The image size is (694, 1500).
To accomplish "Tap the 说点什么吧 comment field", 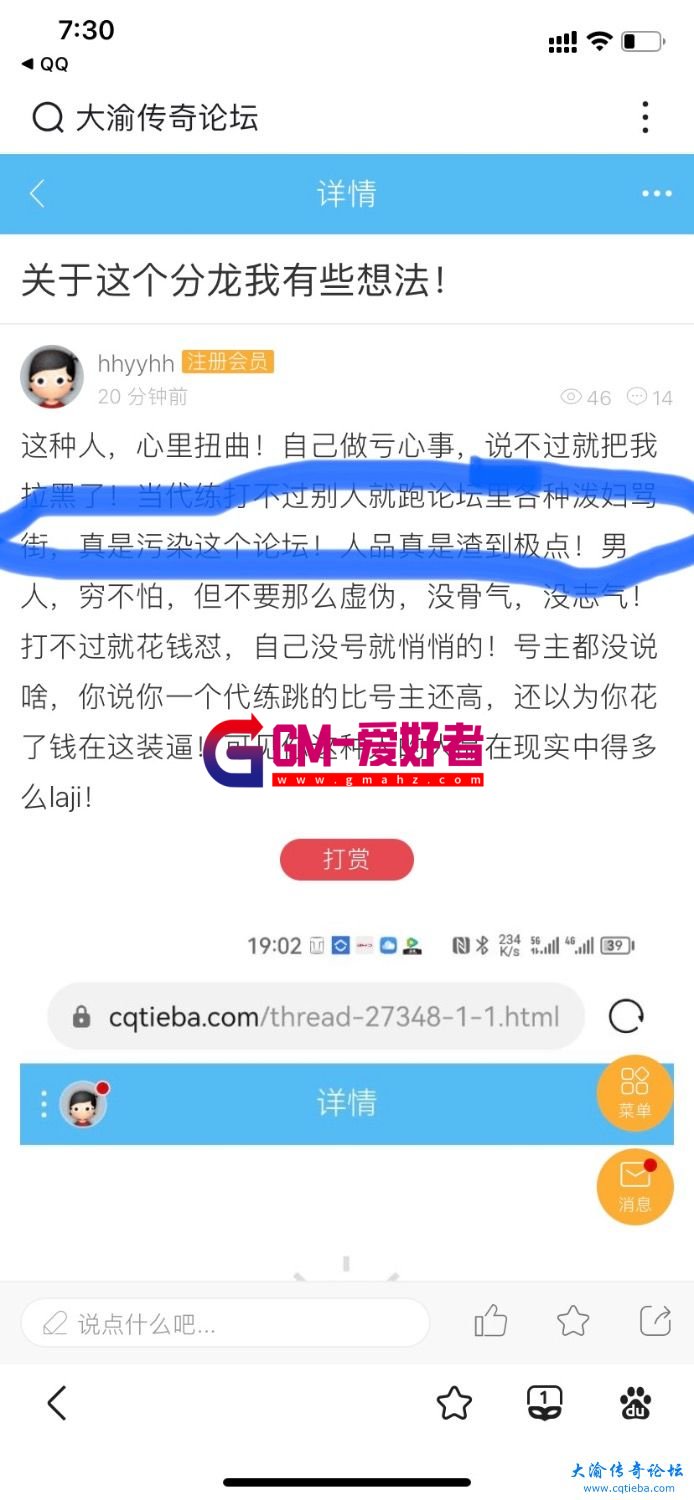I will 226,1325.
